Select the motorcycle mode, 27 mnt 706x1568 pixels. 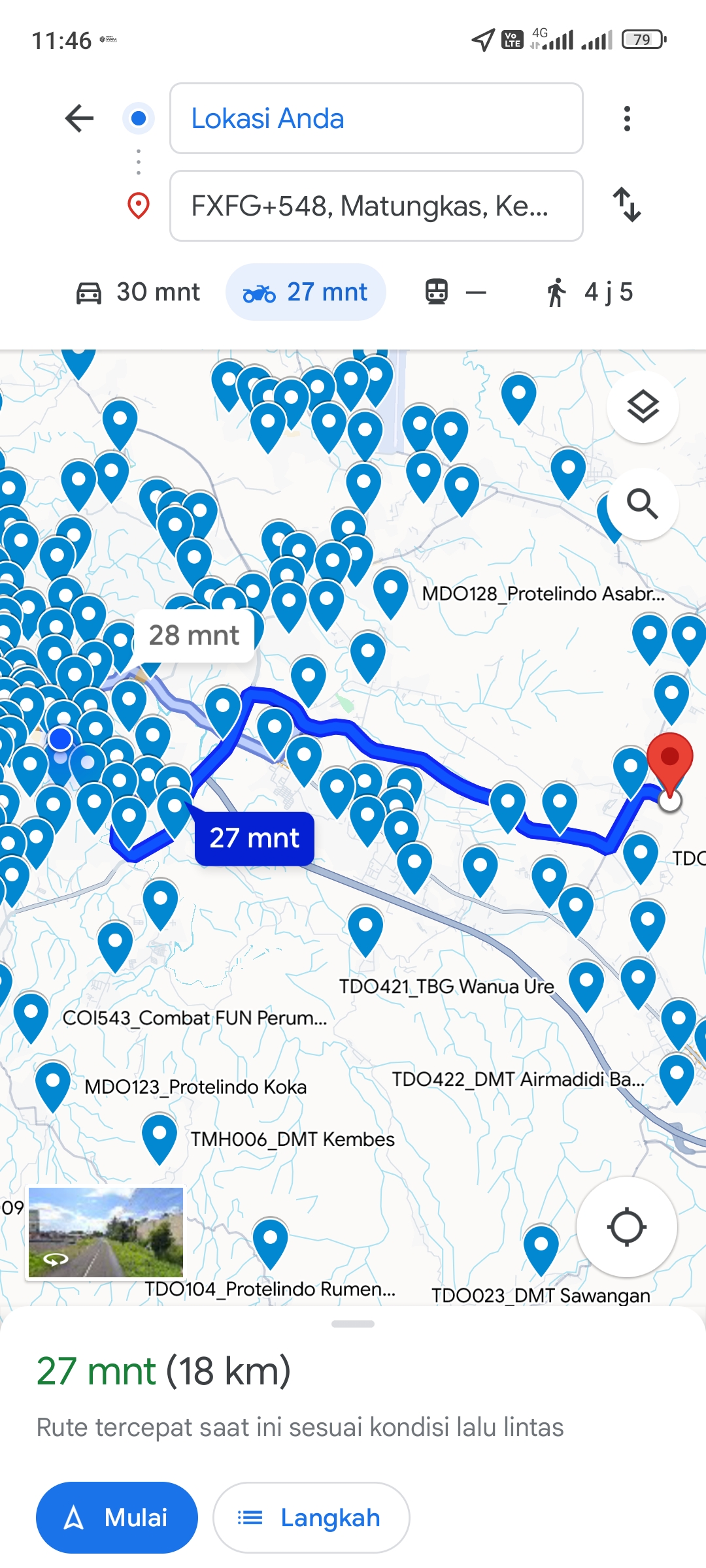point(305,292)
